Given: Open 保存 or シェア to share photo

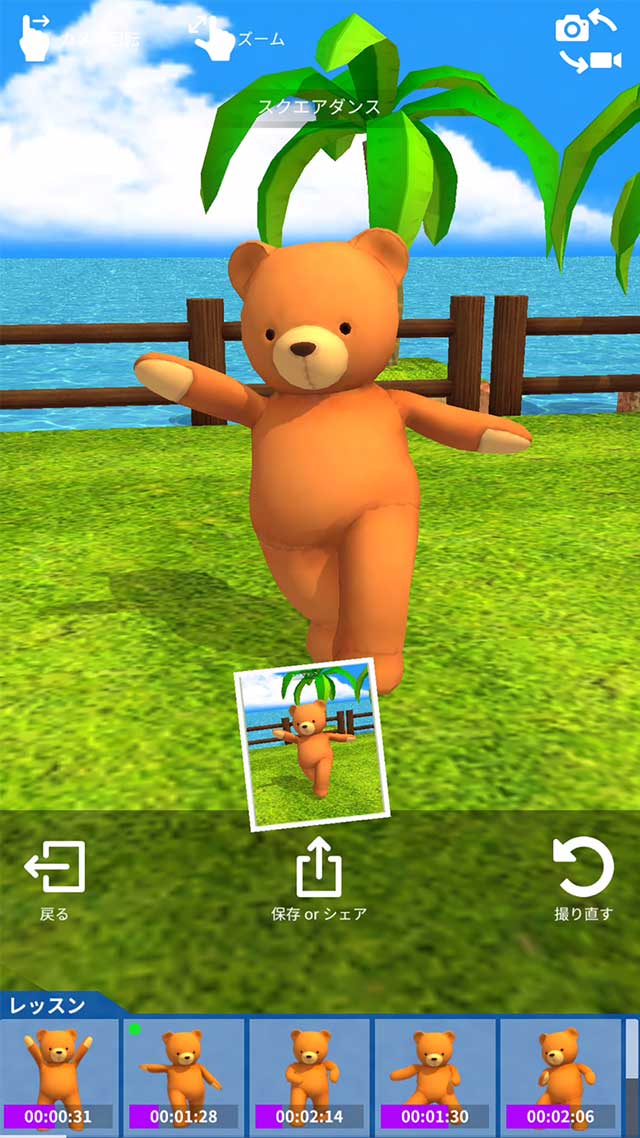Looking at the screenshot, I should (319, 878).
